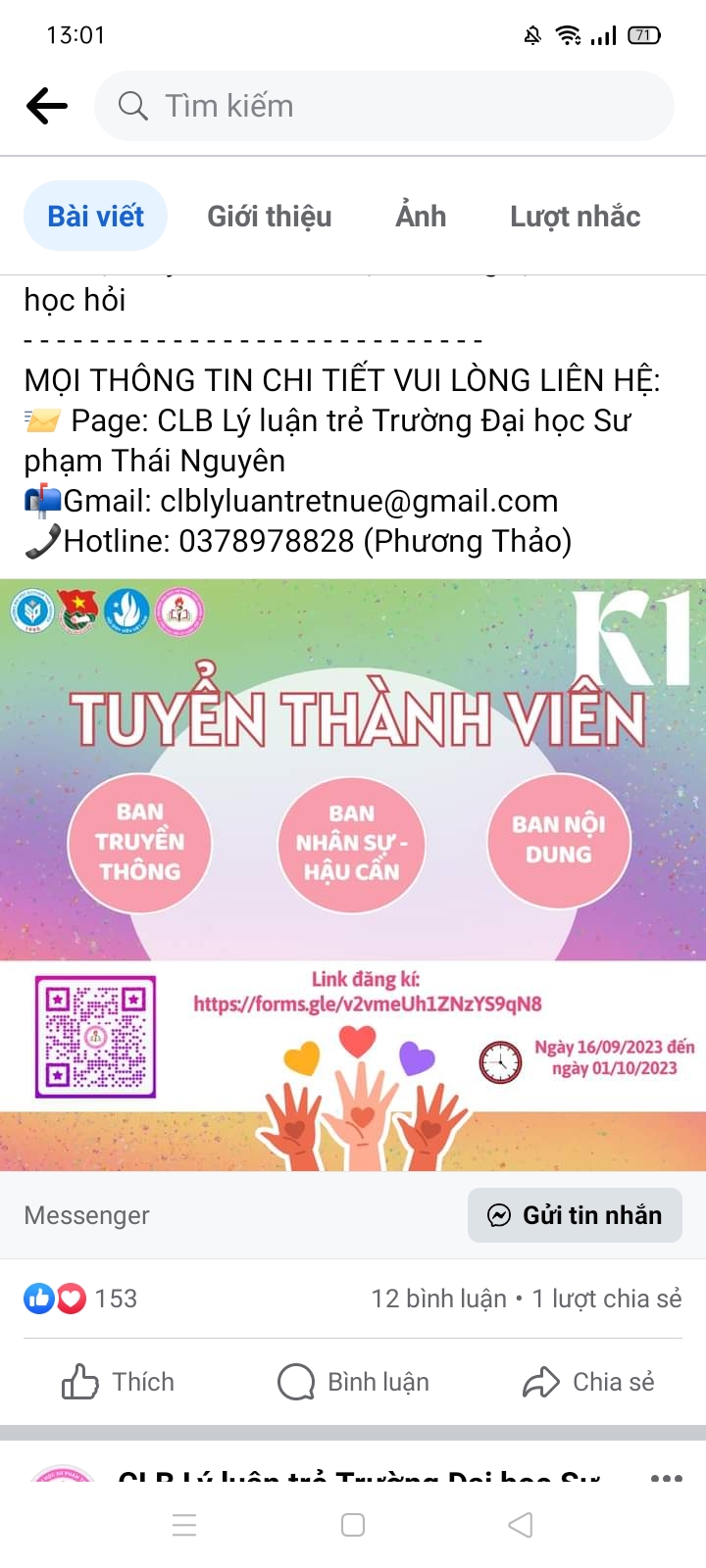The height and width of the screenshot is (1568, 706).
Task: Tap the Gửi tin nhắn button
Action: (575, 1215)
